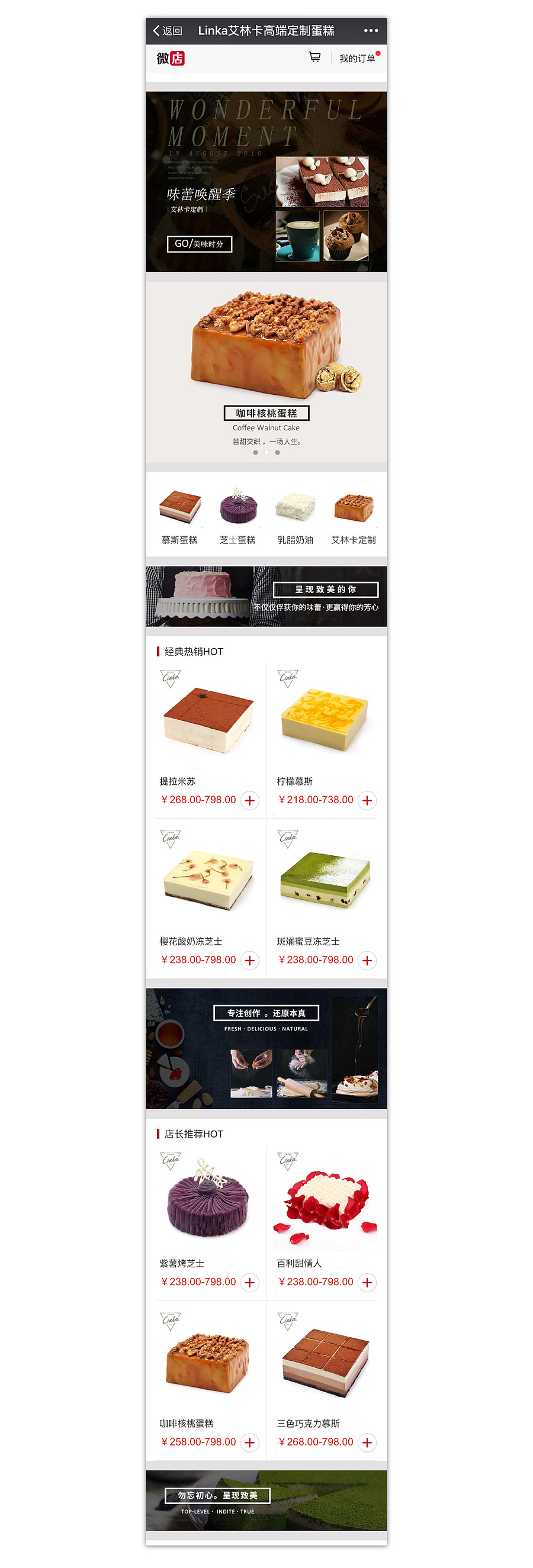Click the 呈现致美的你 banner link

click(x=326, y=588)
